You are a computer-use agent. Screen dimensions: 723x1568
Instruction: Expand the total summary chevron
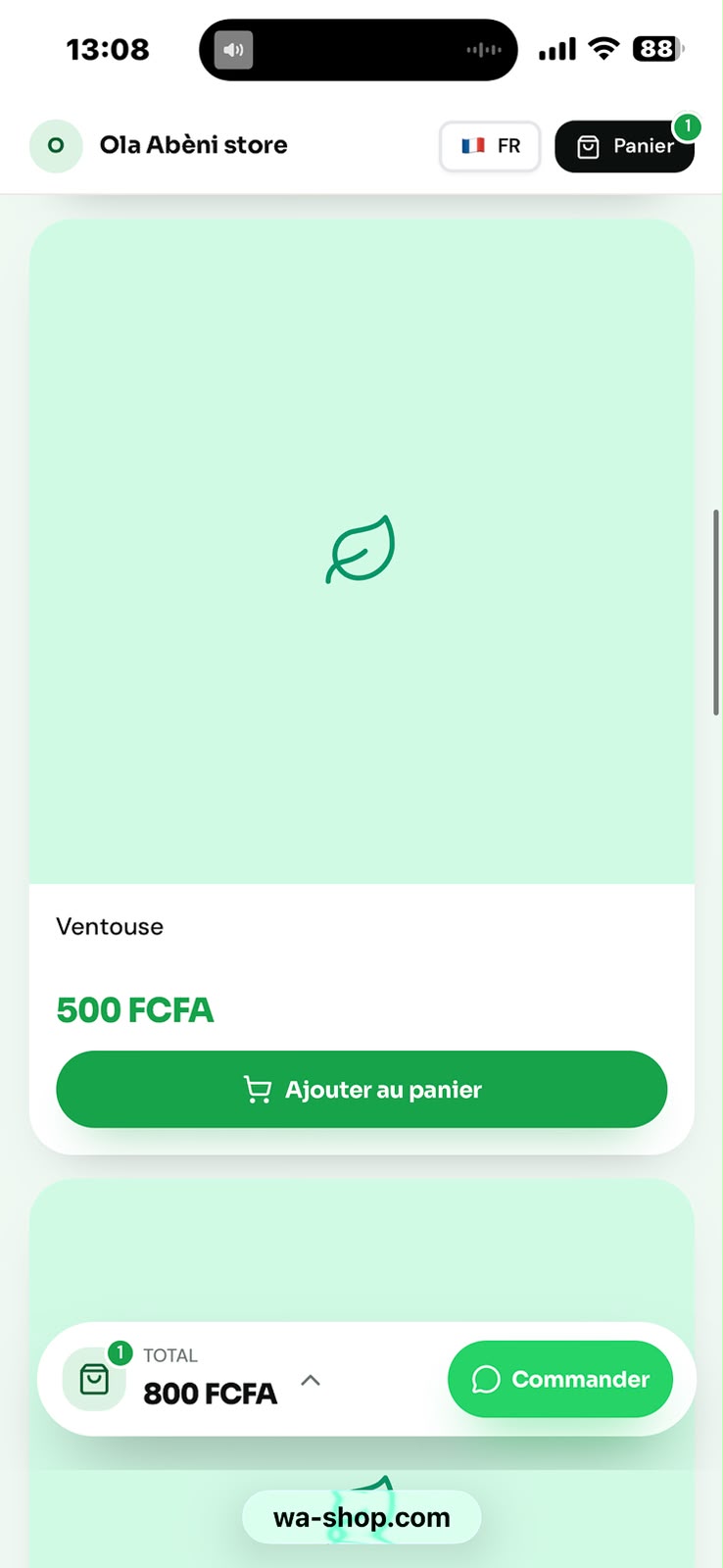tap(311, 1380)
